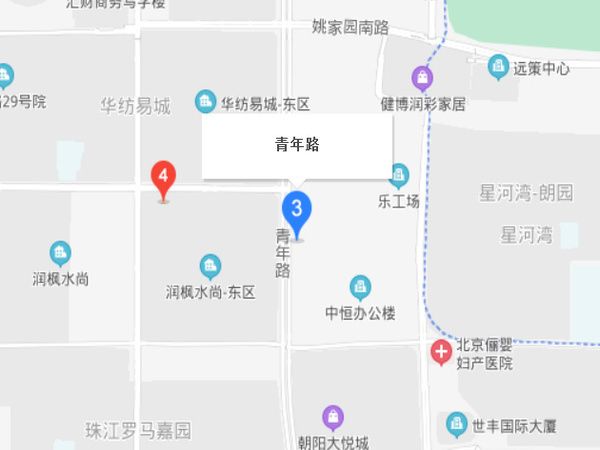This screenshot has height=450, width=600.
Task: Select the 北京俪婴妇产医院 hospital point
Action: pyautogui.click(x=440, y=352)
